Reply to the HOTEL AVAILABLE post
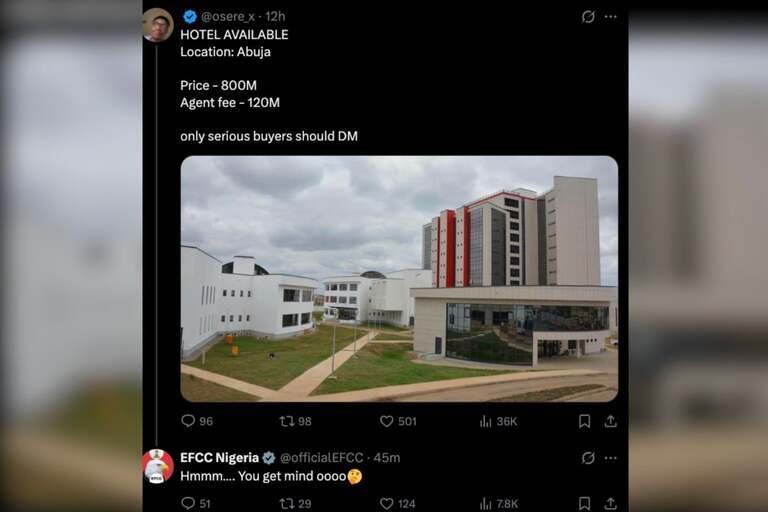768x512 pixels. coord(189,421)
